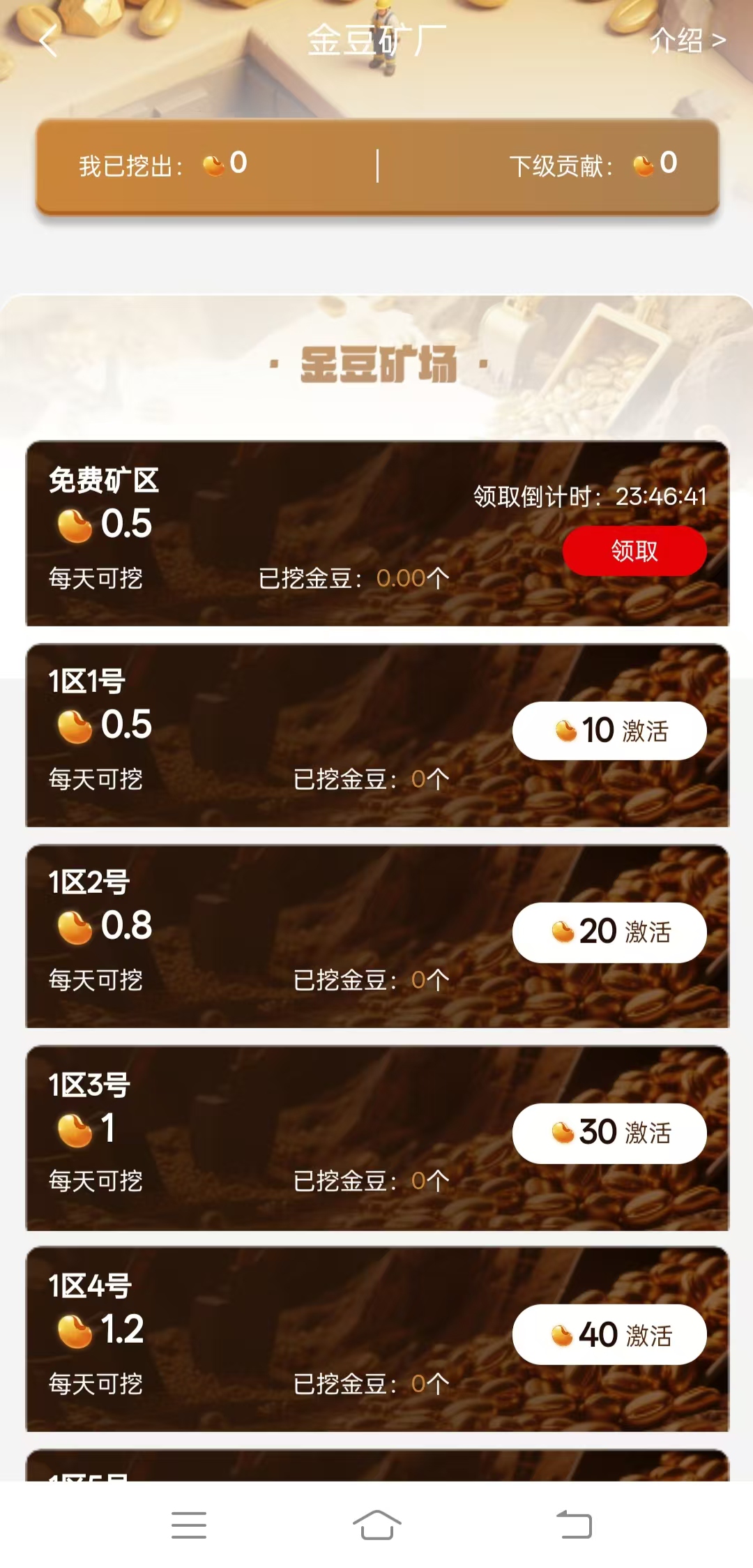Open the 介绍 introduction page
The width and height of the screenshot is (753, 1568).
(x=687, y=41)
